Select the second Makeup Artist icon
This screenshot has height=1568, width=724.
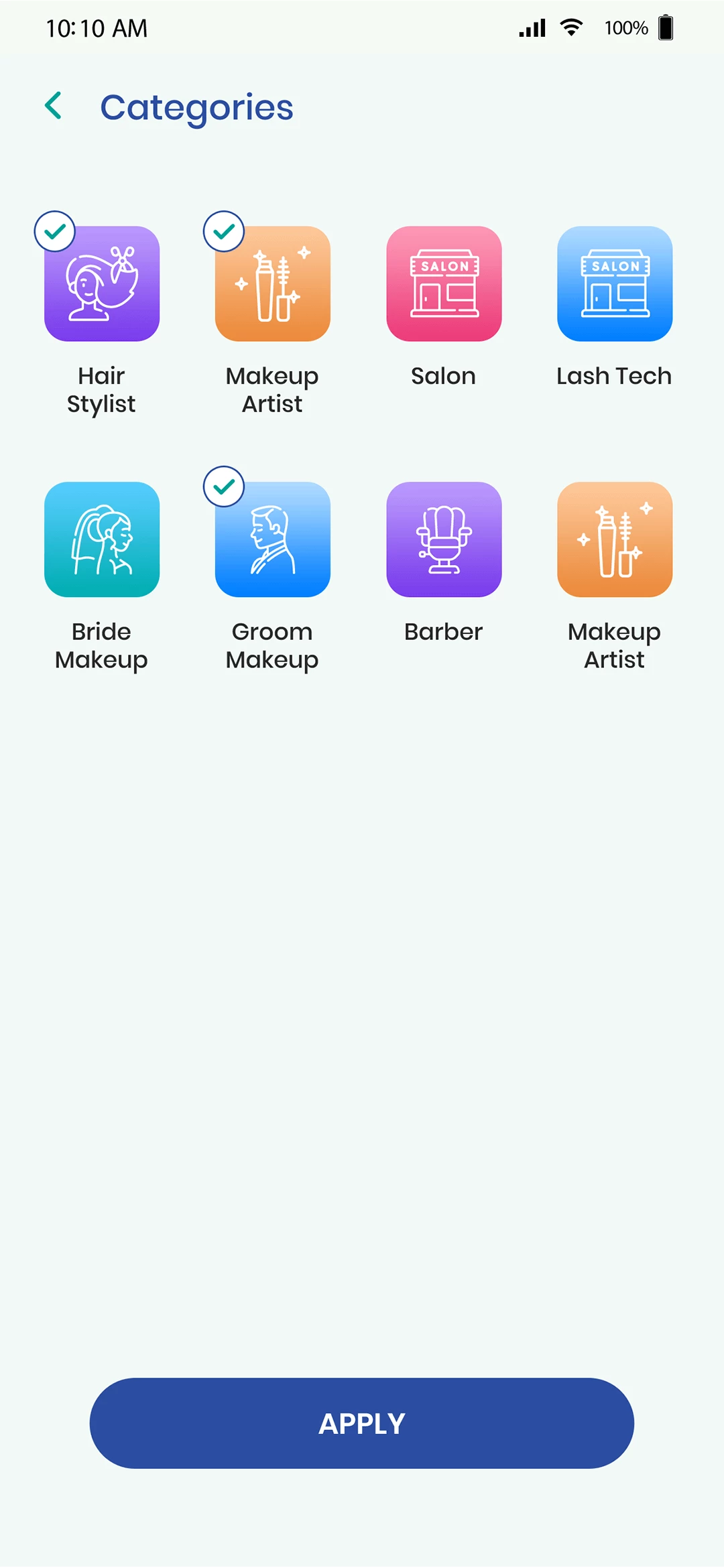[x=614, y=539]
